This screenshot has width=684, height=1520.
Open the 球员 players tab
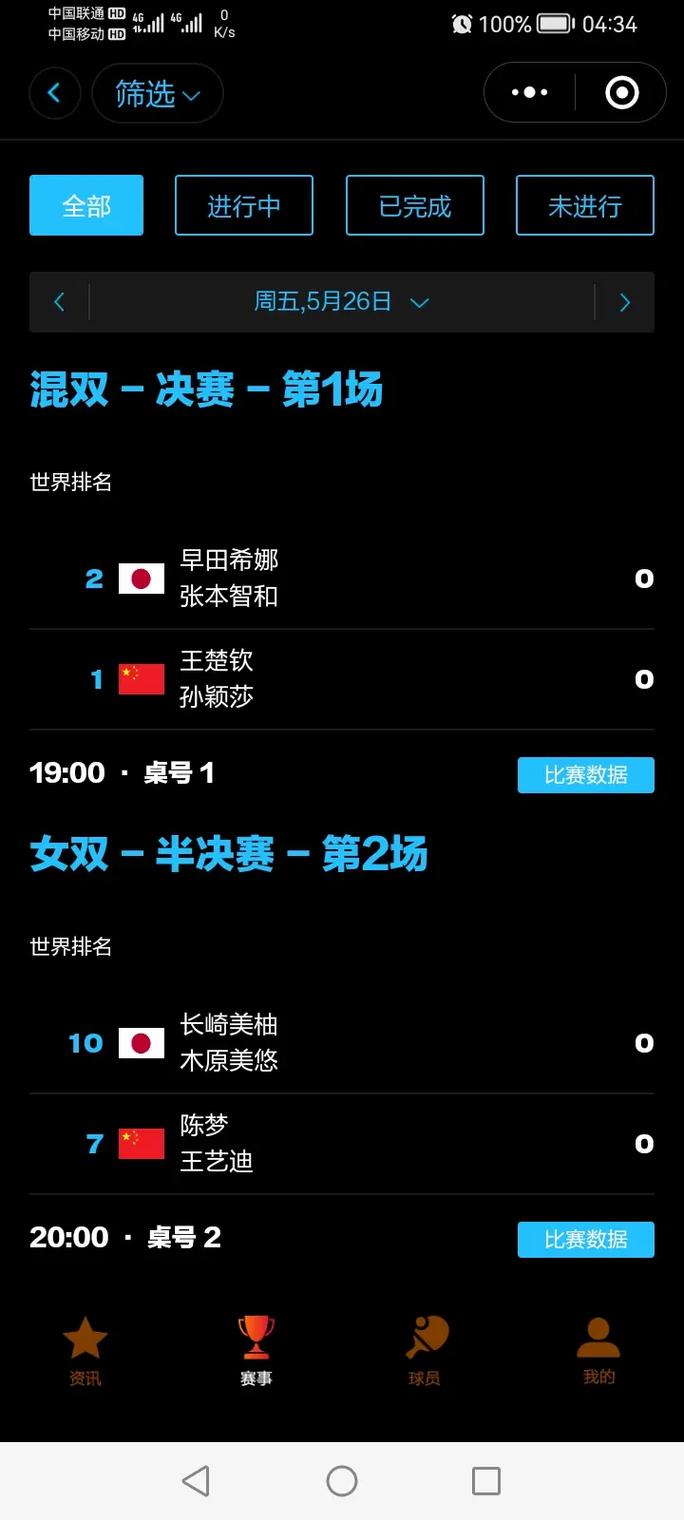click(426, 1351)
